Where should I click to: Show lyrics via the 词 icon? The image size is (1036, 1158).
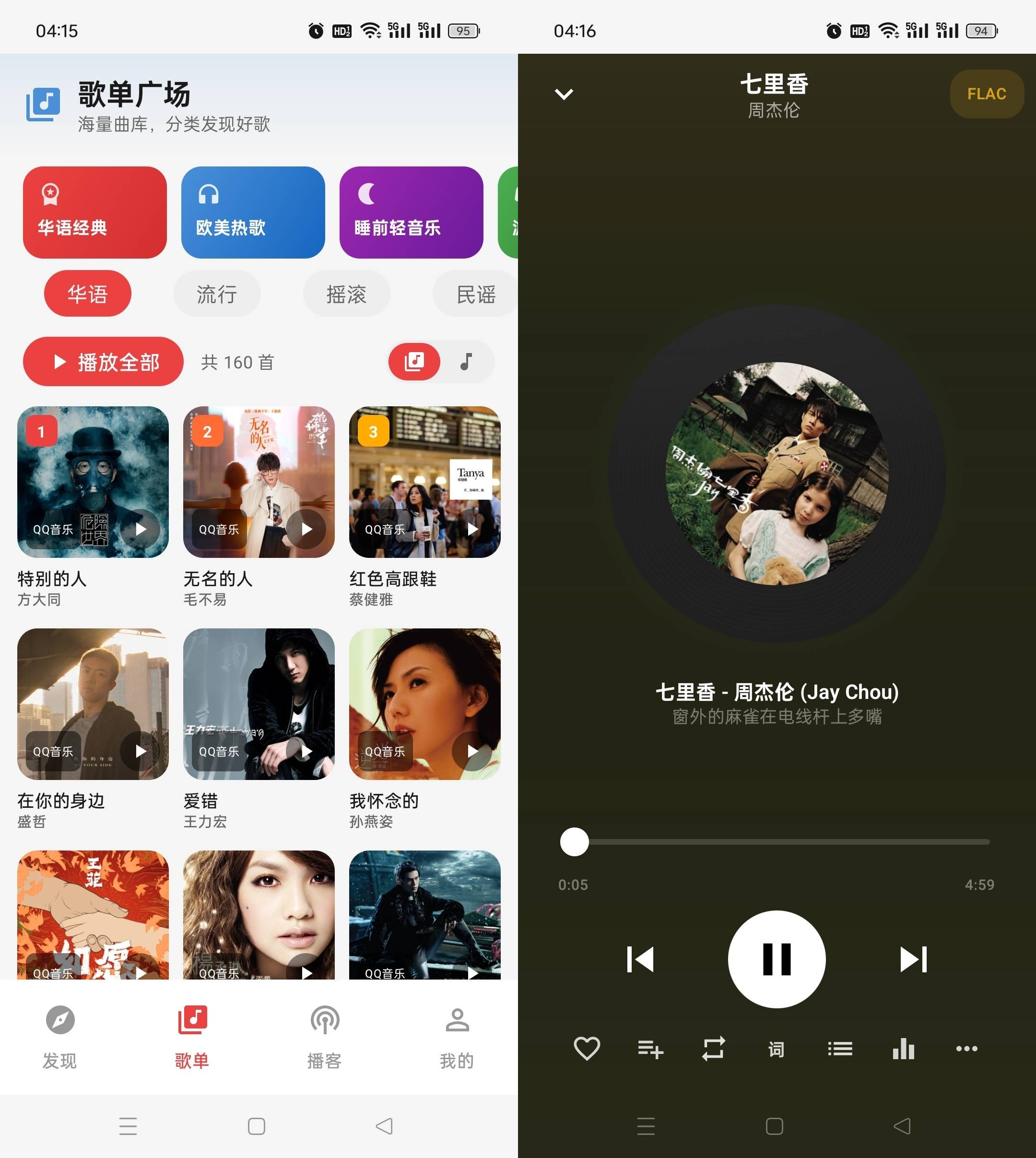point(777,1048)
